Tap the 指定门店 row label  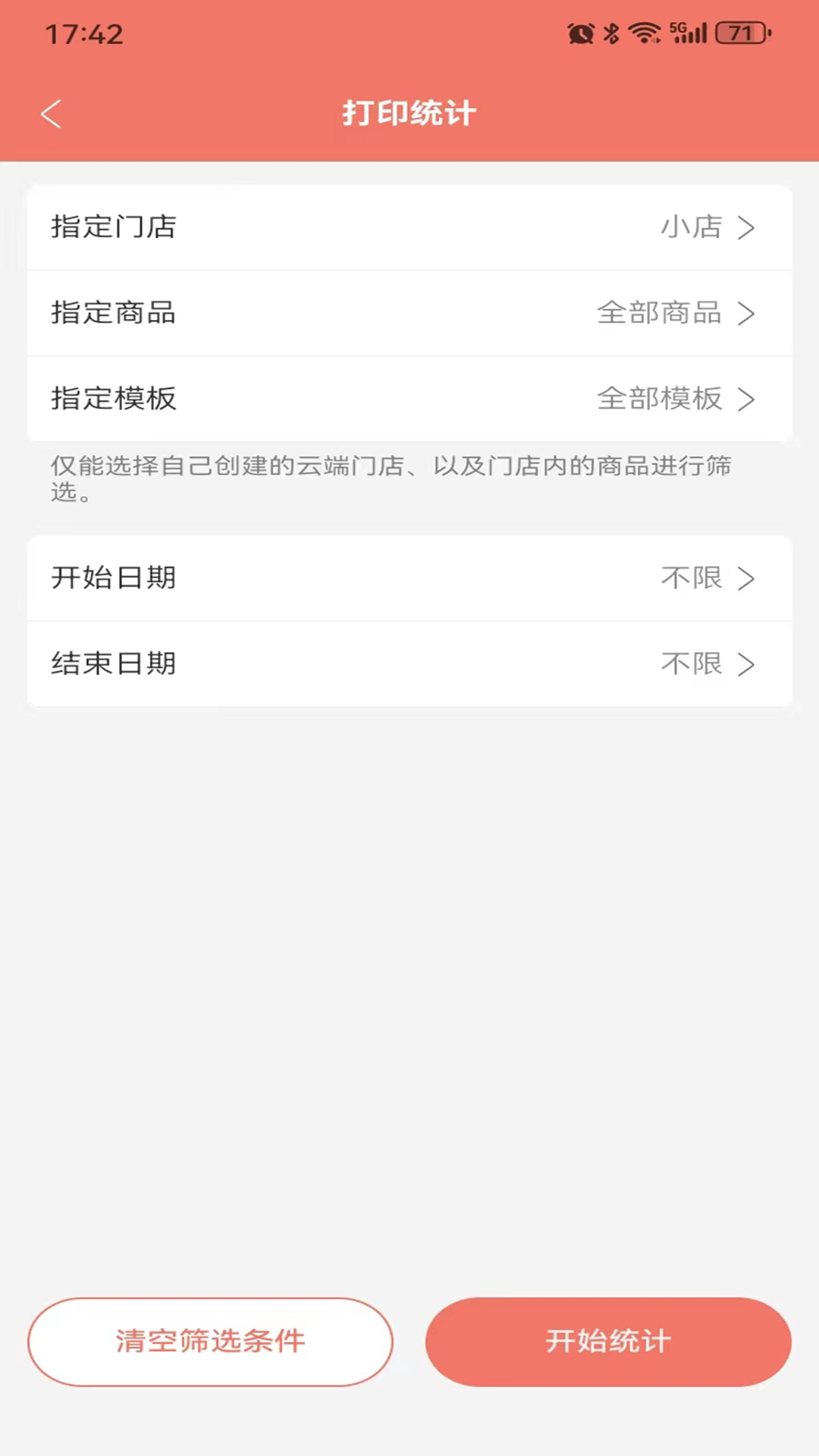click(112, 227)
